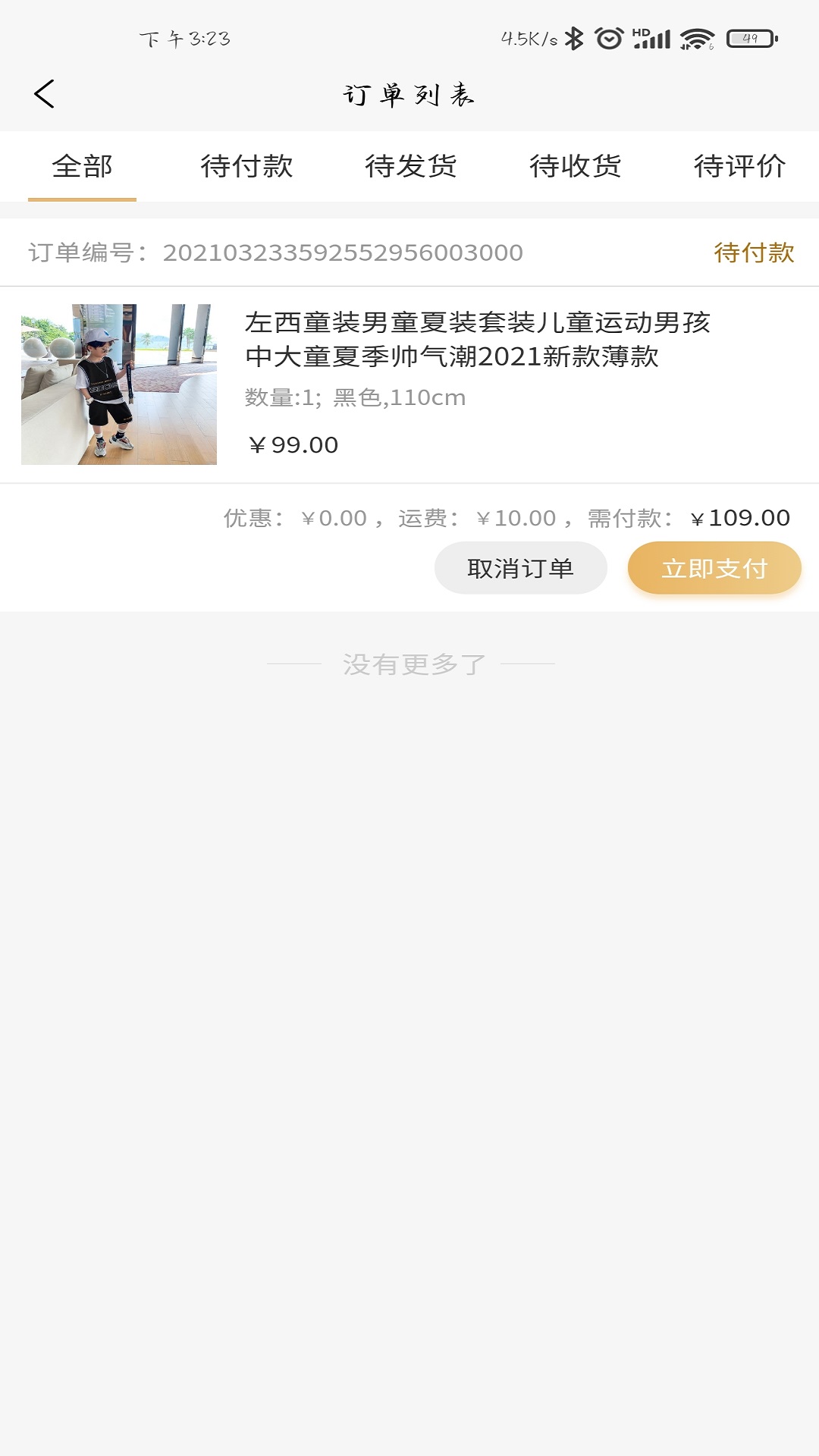The width and height of the screenshot is (819, 1456).
Task: Switch to the 待付款 tab
Action: pos(246,166)
